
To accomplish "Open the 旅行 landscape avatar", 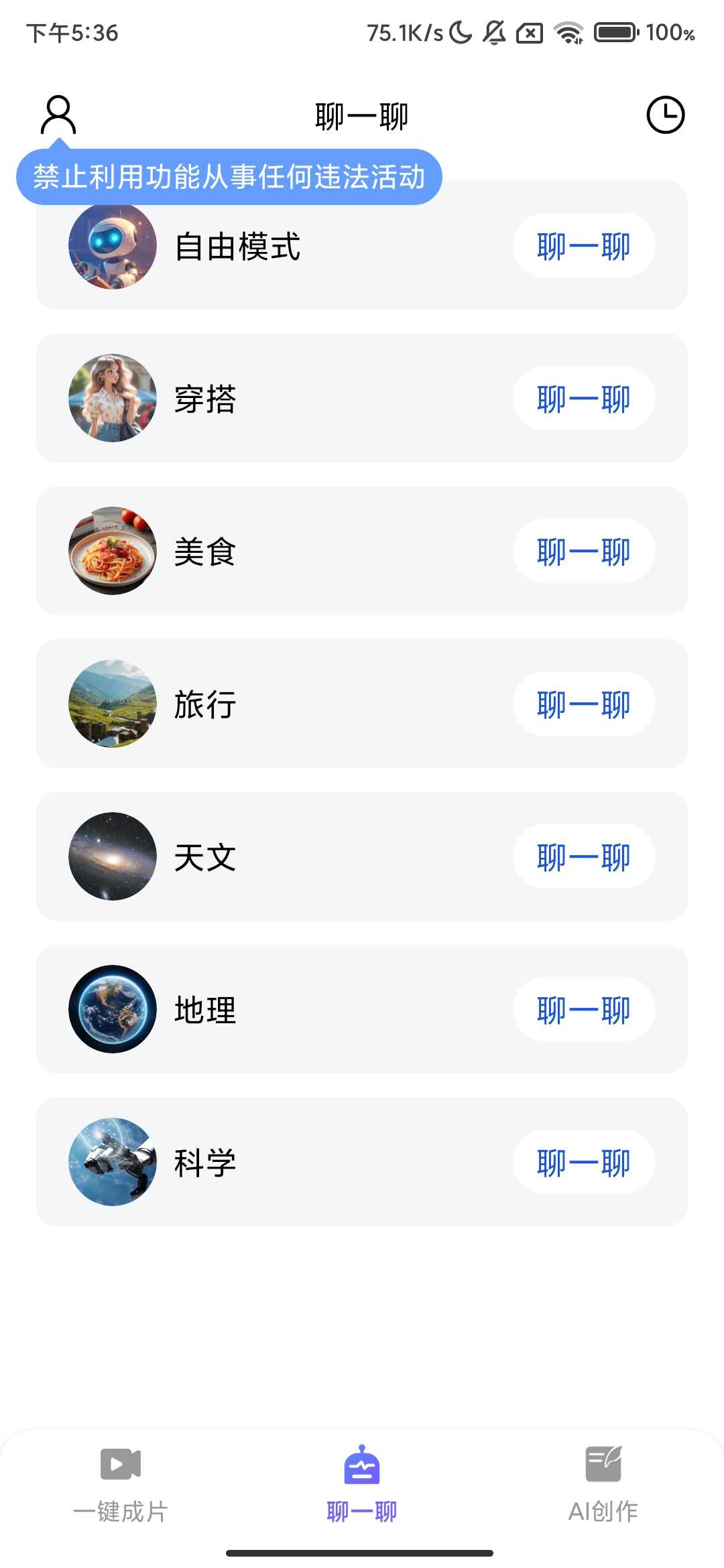I will point(112,704).
